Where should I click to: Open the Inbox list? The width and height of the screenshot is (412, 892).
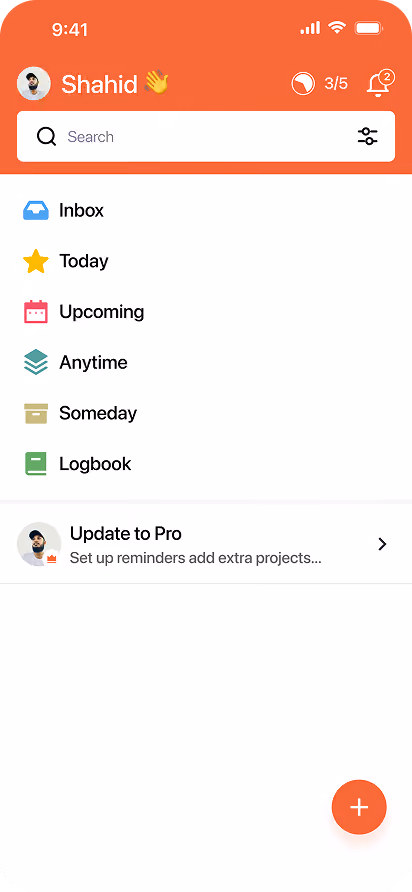pyautogui.click(x=206, y=210)
